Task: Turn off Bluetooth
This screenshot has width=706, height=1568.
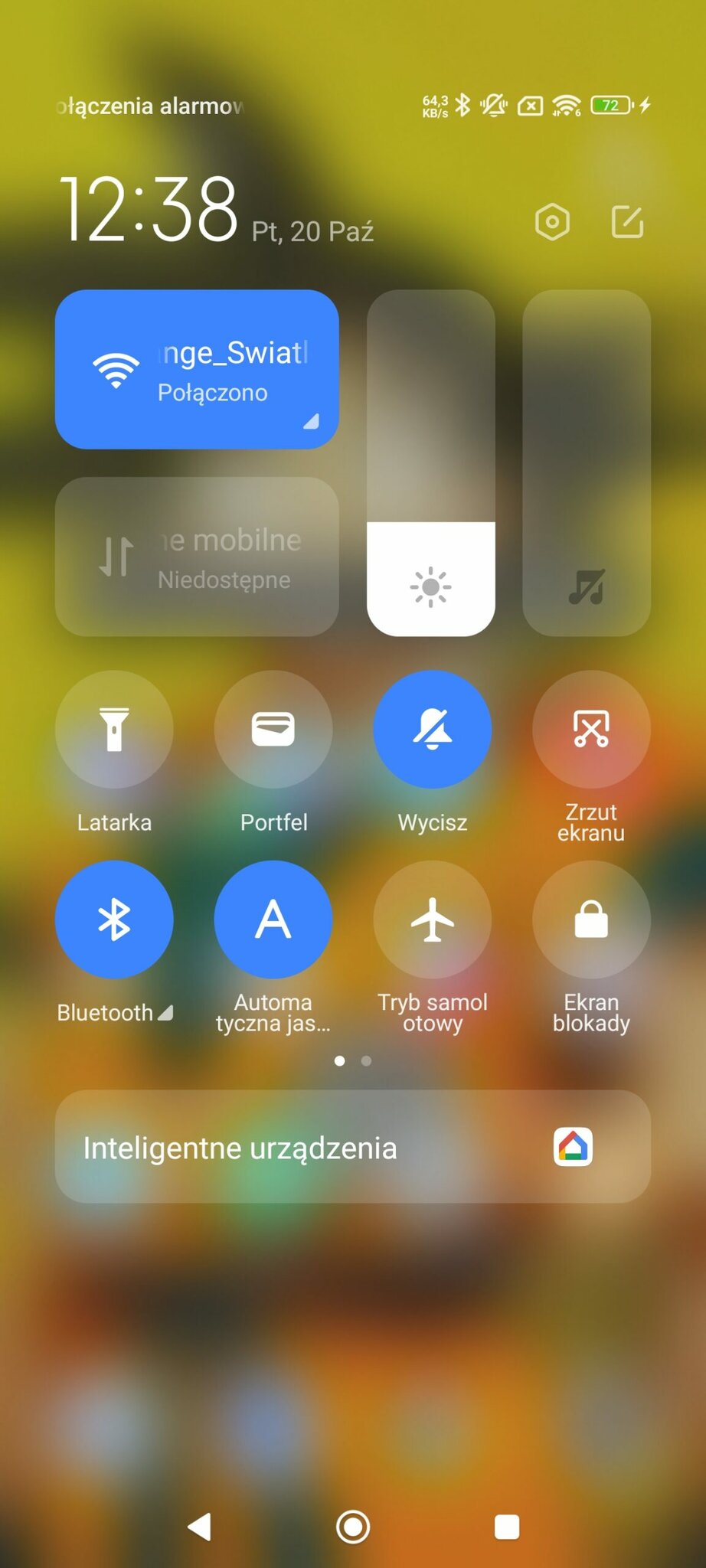Action: pos(114,920)
